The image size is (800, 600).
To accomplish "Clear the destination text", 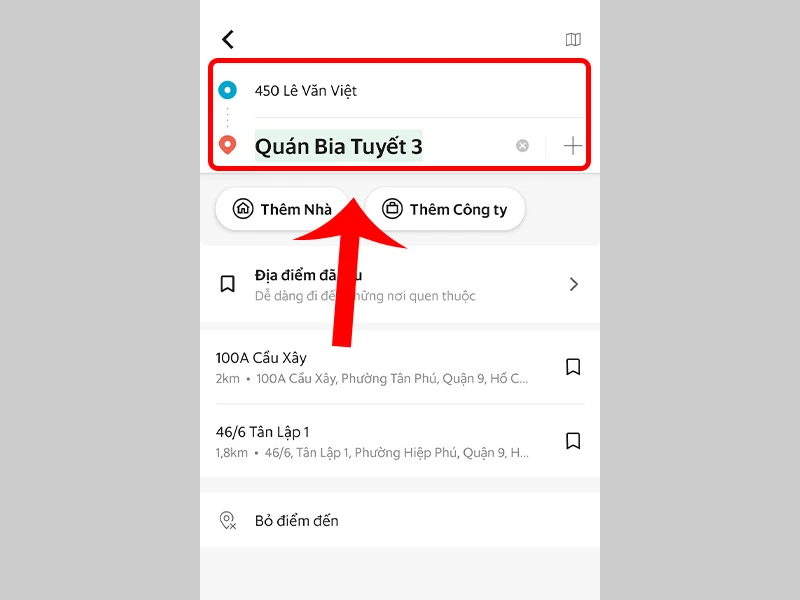I will pos(522,146).
